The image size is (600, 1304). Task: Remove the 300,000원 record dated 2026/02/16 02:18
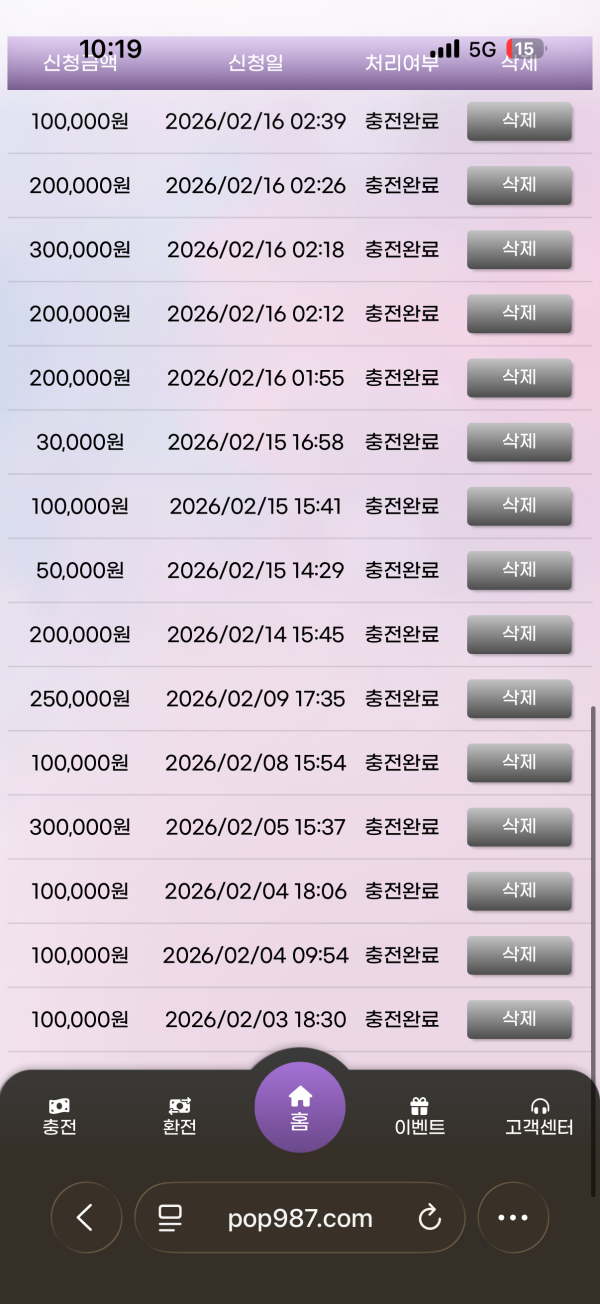point(519,249)
